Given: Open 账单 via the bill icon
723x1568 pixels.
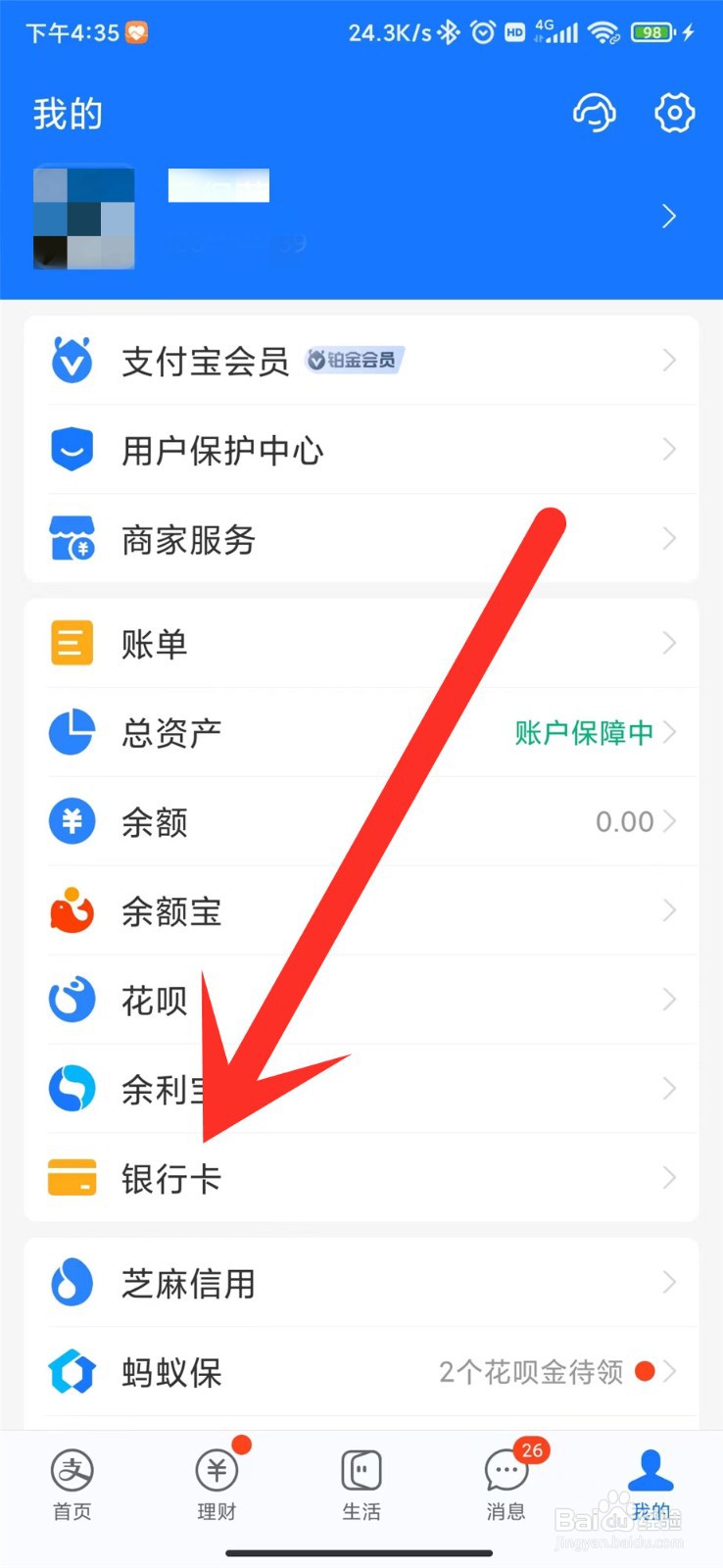Looking at the screenshot, I should point(71,643).
